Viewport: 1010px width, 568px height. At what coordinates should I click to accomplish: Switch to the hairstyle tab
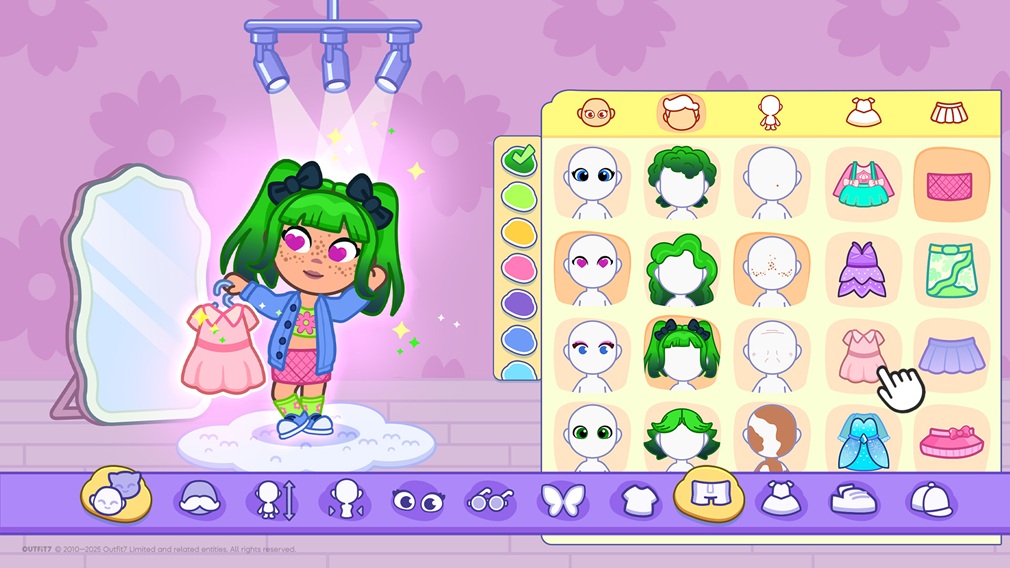pos(681,112)
